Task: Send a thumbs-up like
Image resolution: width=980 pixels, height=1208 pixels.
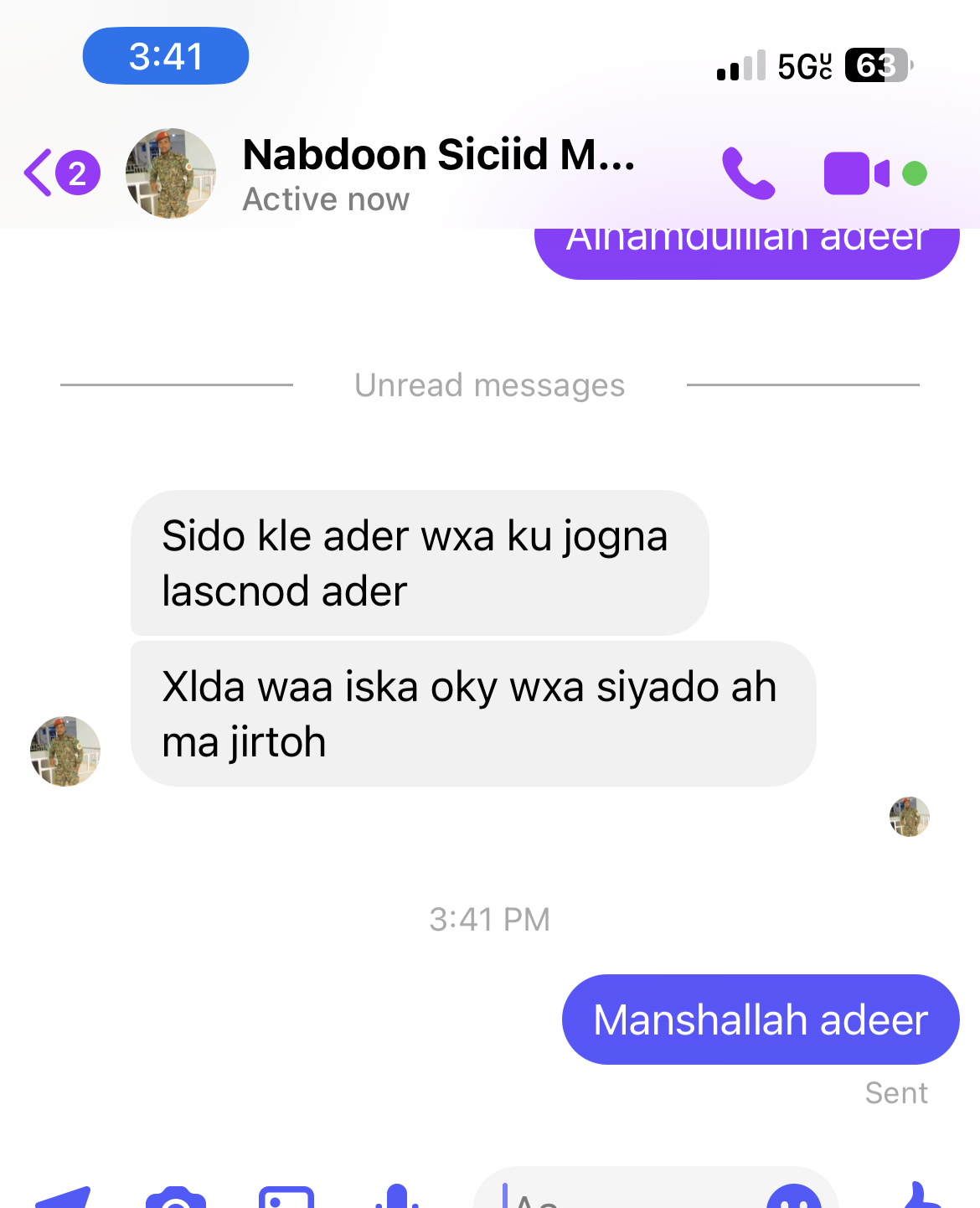Action: (920, 1196)
